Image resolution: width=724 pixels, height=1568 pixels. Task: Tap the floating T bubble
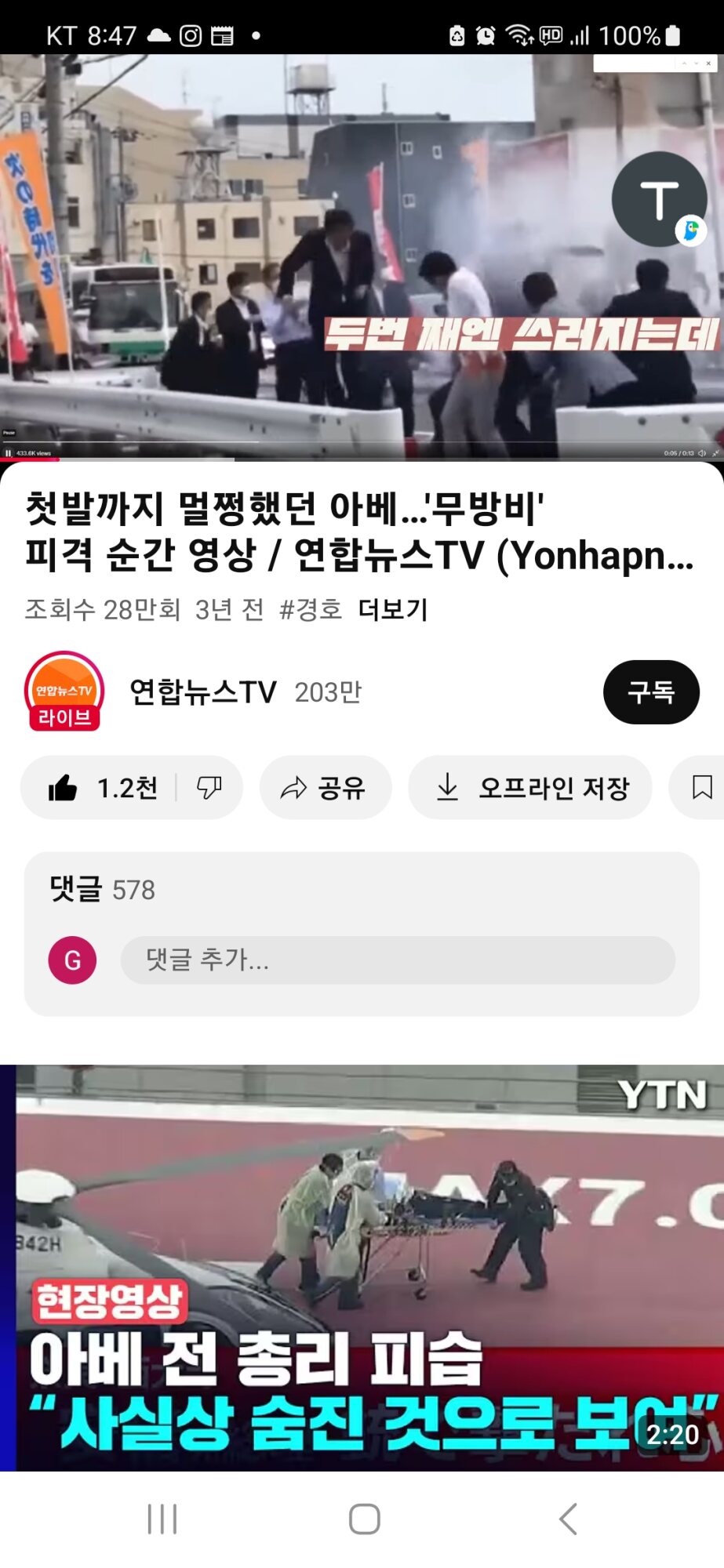pos(659,199)
